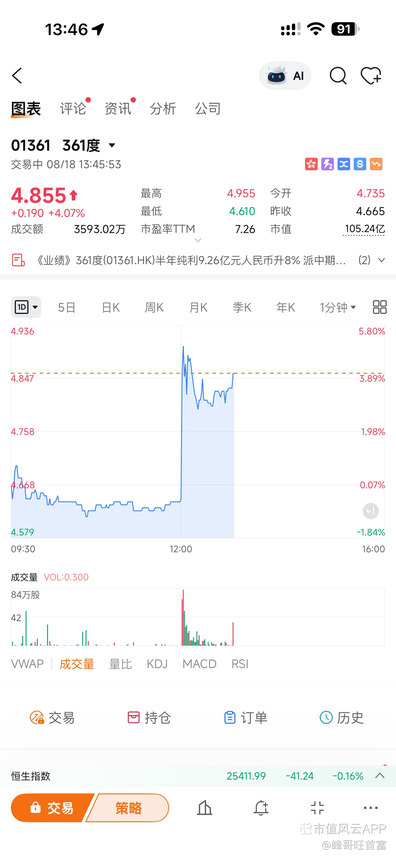Switch chart to 日K

[x=110, y=308]
